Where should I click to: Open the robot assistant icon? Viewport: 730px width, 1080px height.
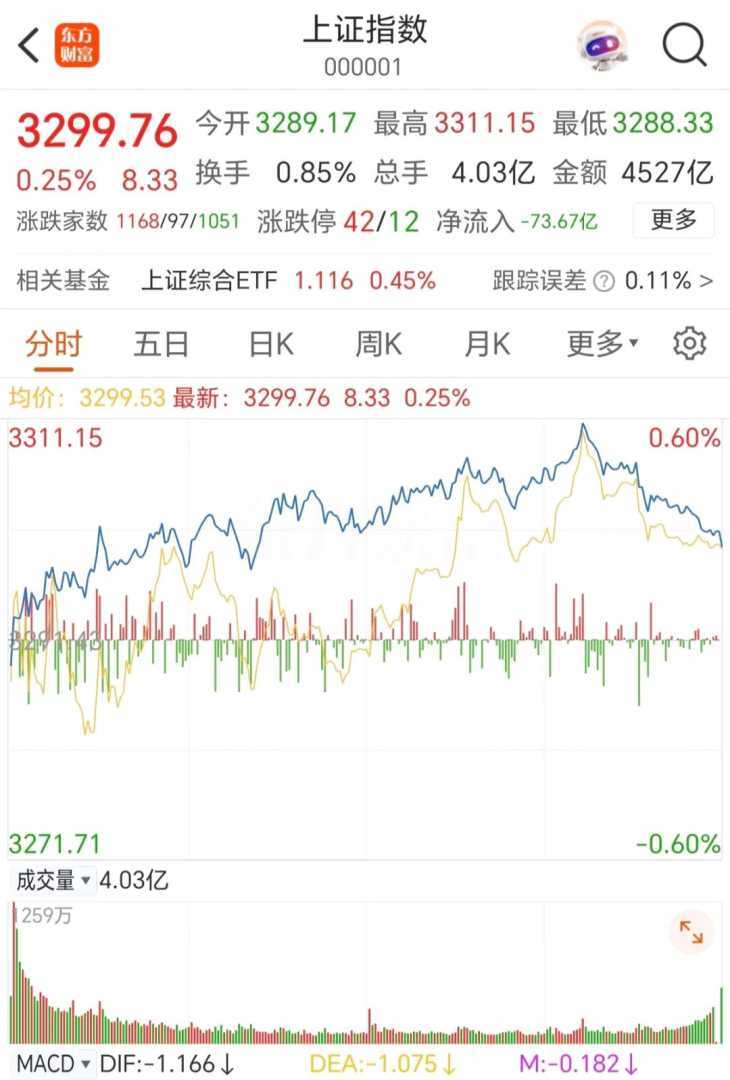[603, 45]
